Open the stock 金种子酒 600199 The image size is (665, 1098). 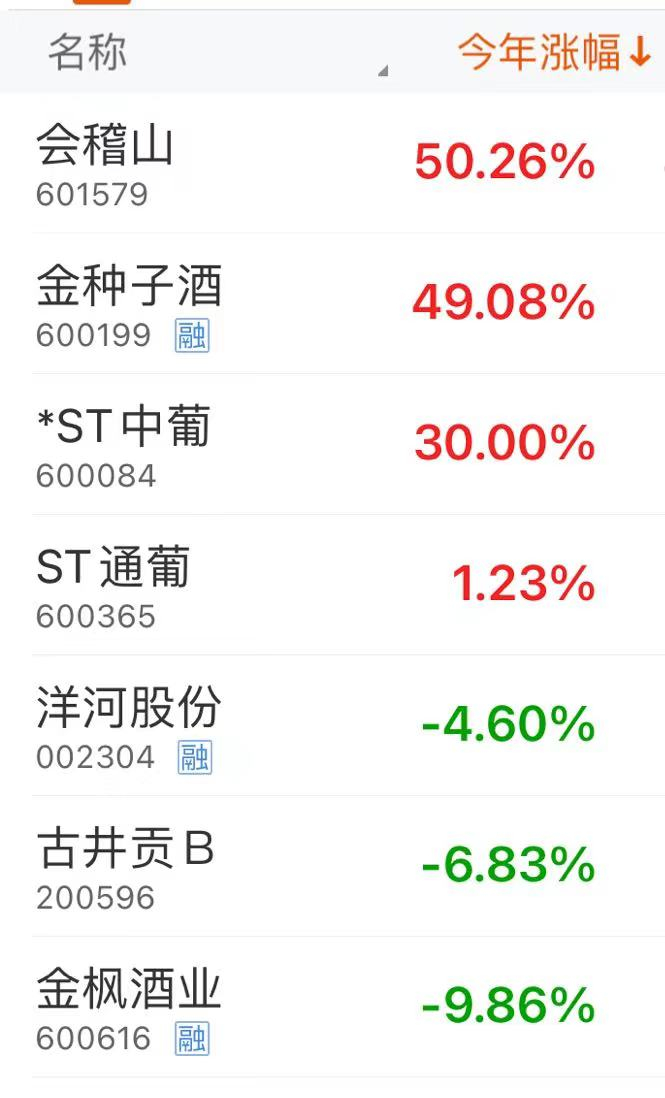(332, 304)
